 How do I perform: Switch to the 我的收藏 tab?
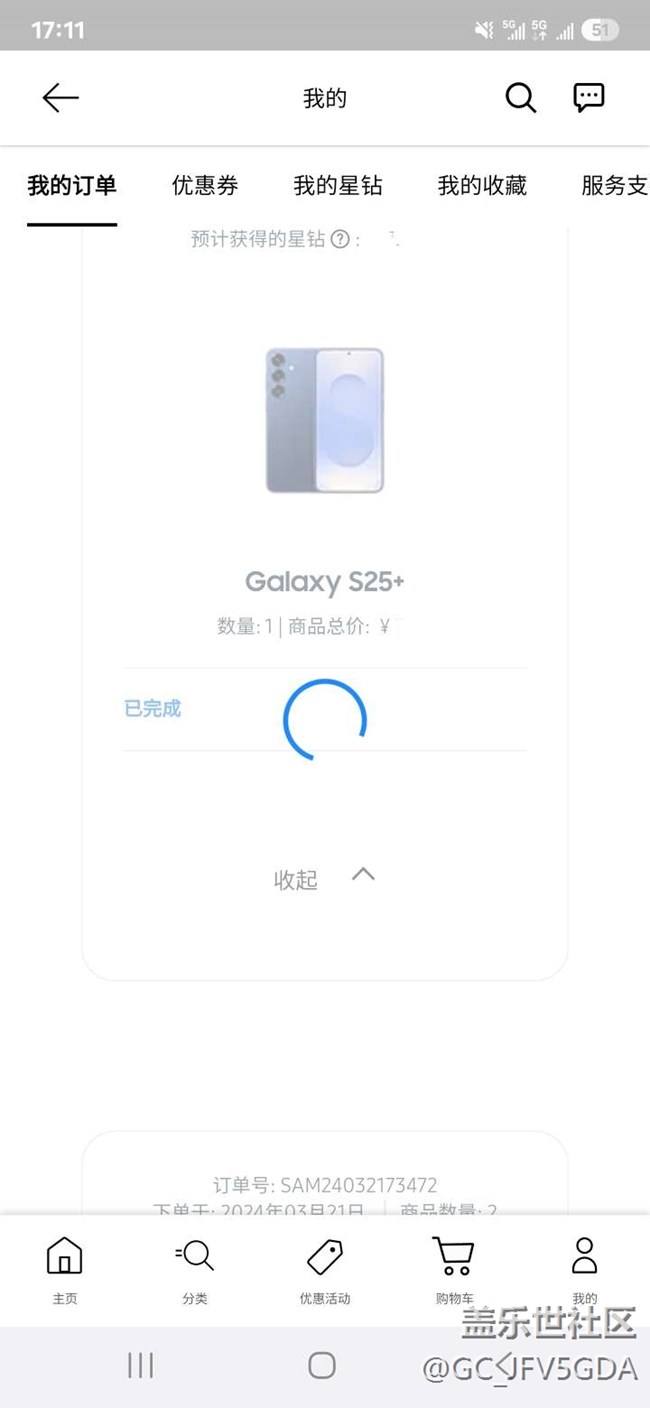(x=482, y=185)
